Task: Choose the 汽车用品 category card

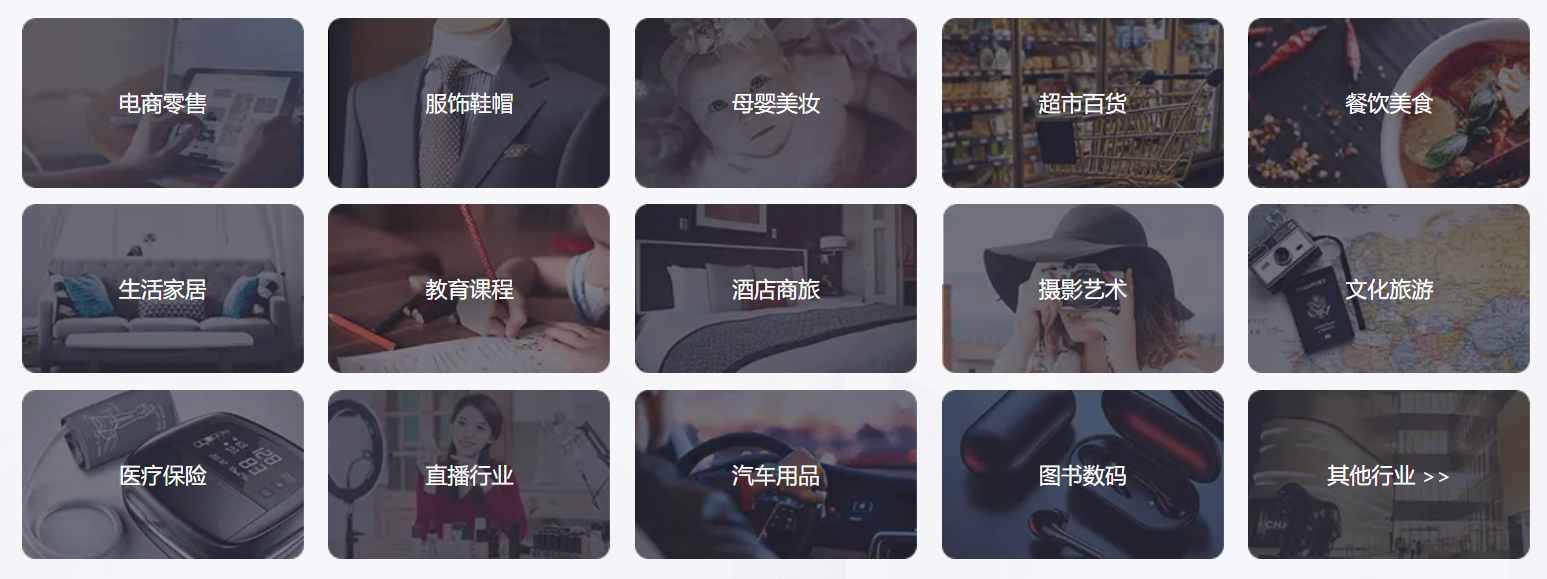Action: click(x=775, y=475)
